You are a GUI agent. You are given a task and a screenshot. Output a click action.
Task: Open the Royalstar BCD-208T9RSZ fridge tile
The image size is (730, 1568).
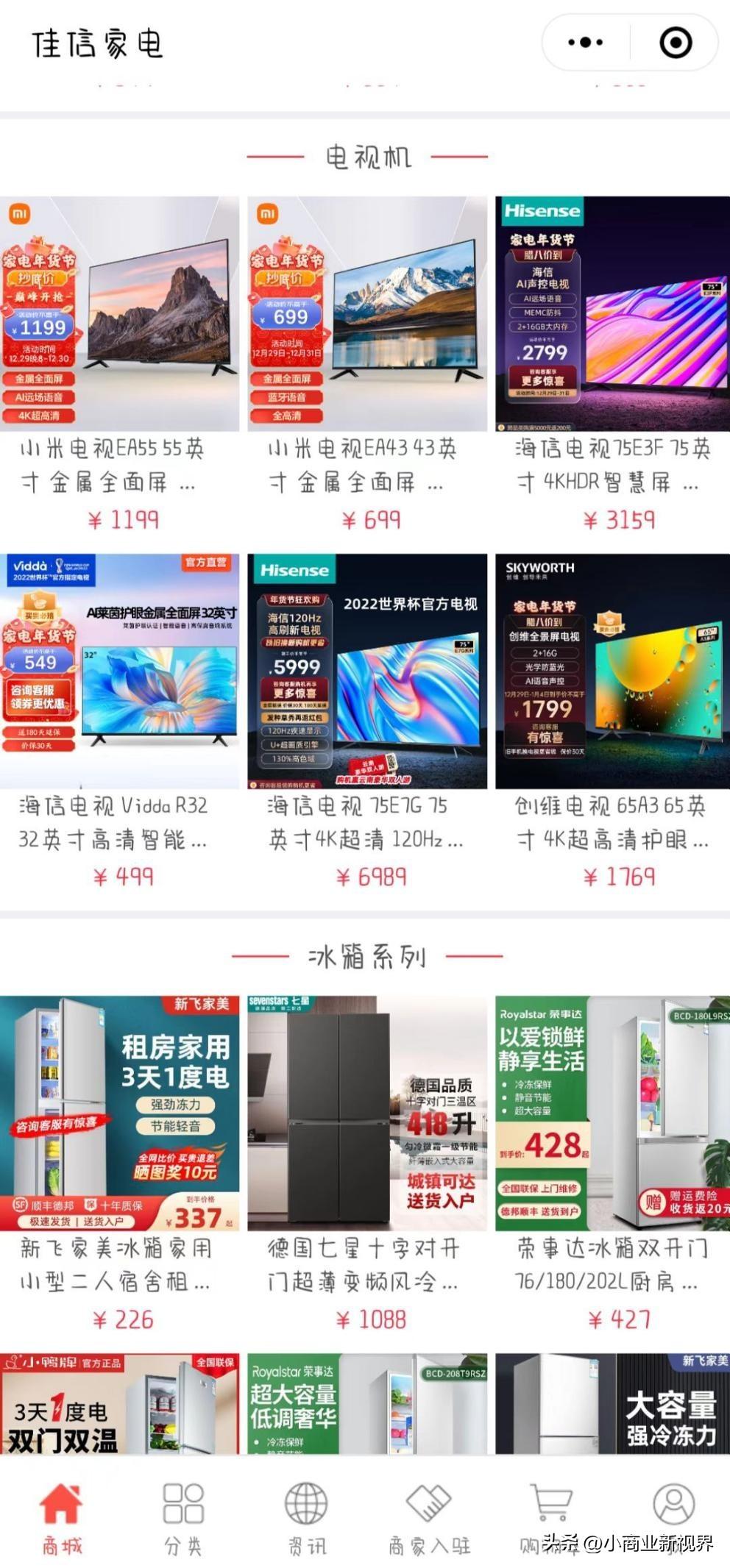click(367, 1403)
